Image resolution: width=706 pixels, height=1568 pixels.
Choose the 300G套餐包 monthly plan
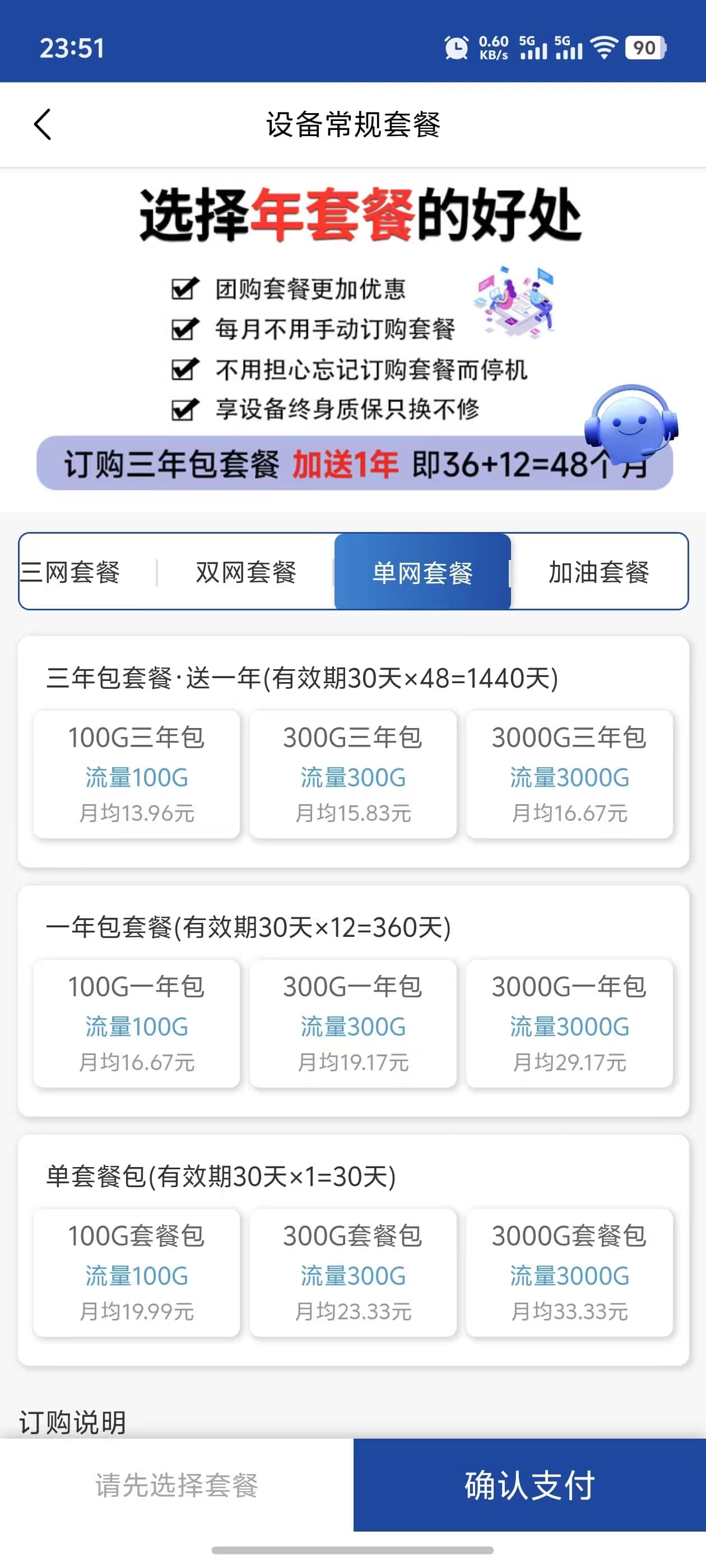click(352, 1272)
